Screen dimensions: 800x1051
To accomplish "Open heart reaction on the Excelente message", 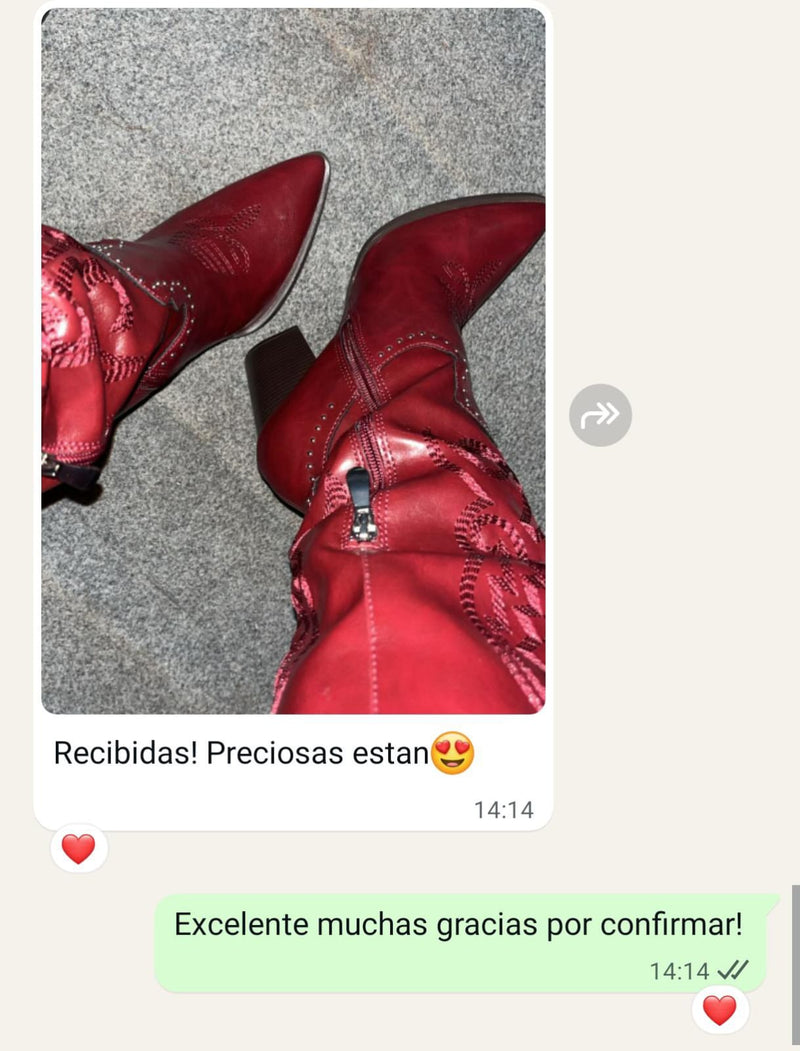I will 719,1010.
